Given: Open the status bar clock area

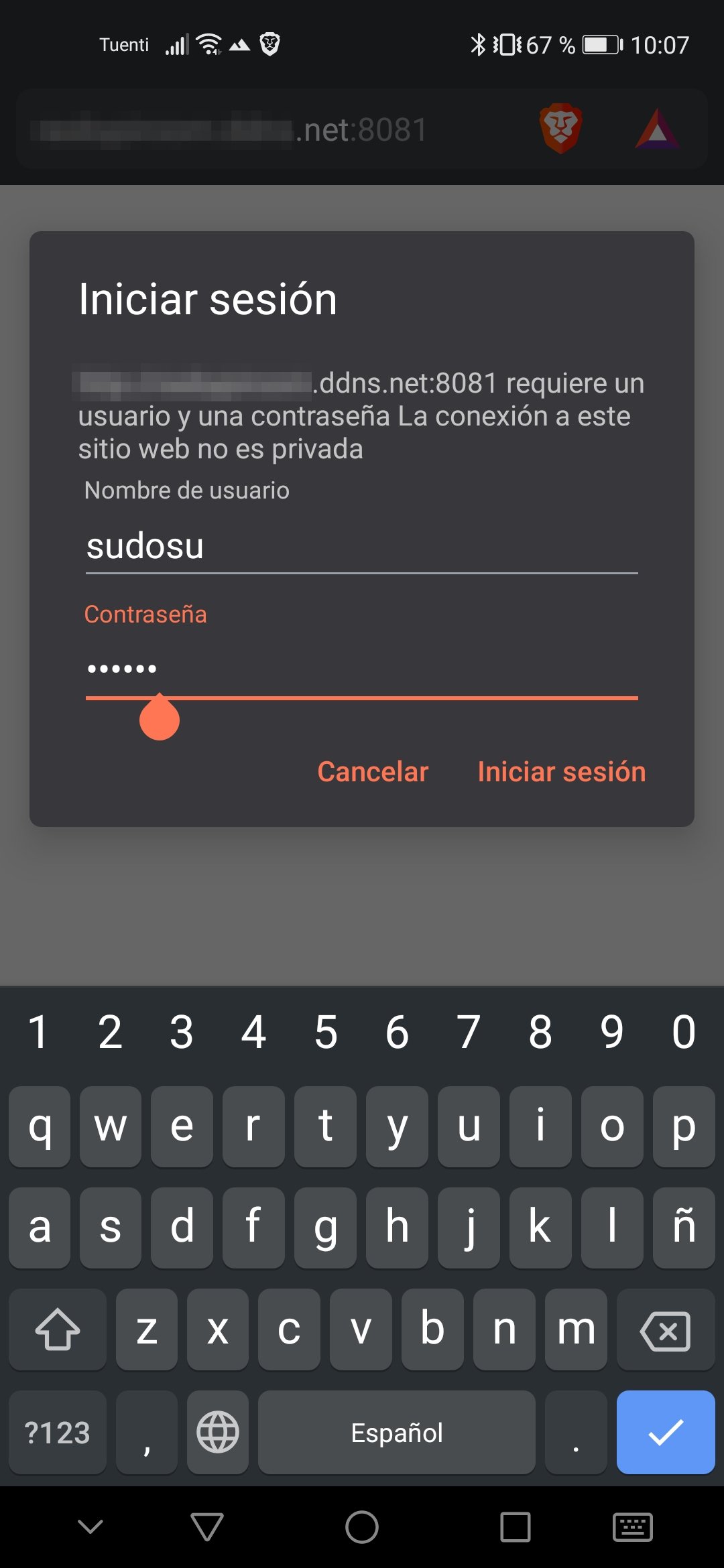Looking at the screenshot, I should coord(660,44).
